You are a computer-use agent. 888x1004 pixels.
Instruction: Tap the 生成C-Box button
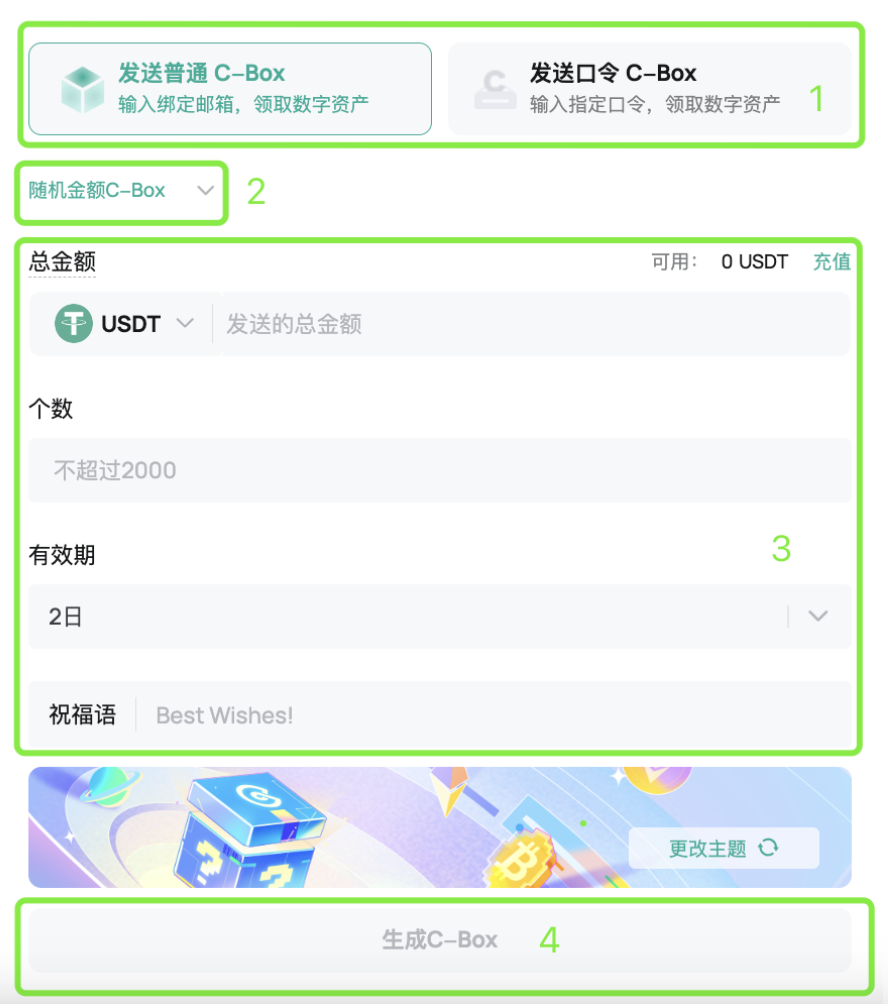pyautogui.click(x=439, y=940)
